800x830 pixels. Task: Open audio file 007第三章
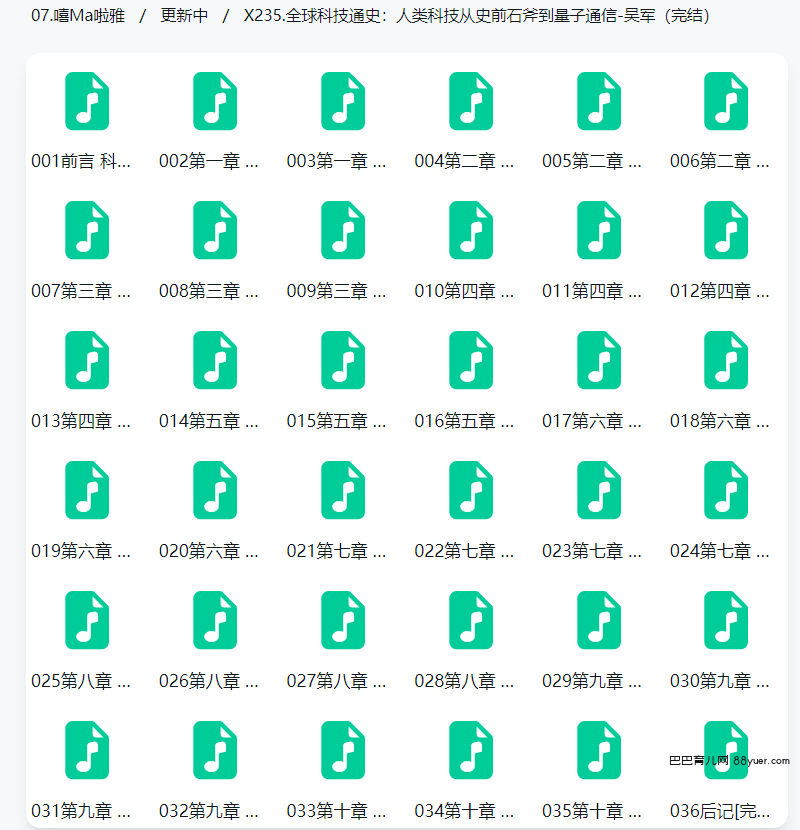click(87, 231)
